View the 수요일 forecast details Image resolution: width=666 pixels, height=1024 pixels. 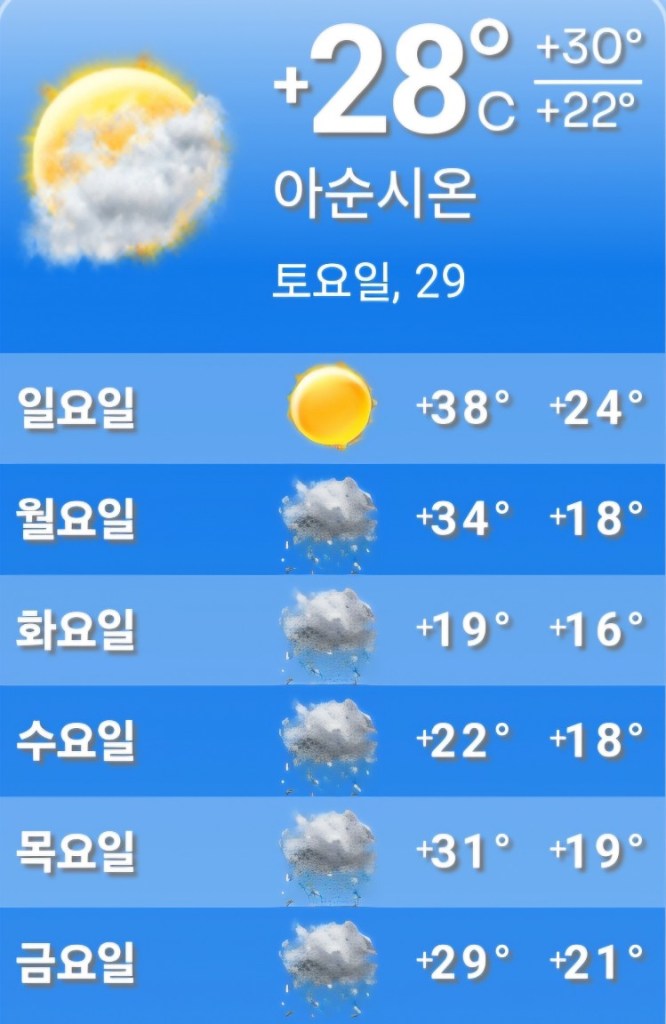click(333, 741)
